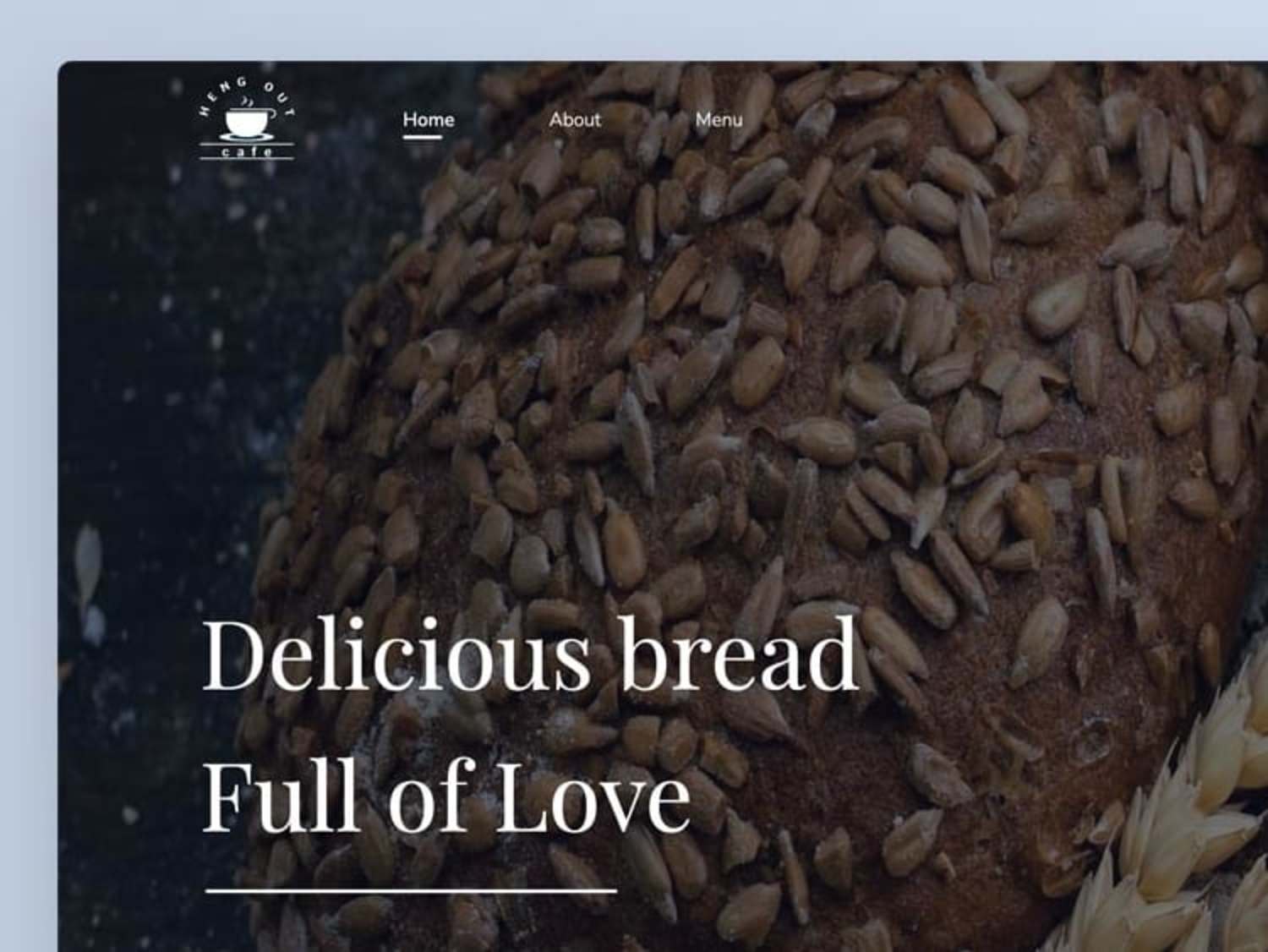This screenshot has width=1268, height=952.
Task: Select the Home navigation link
Action: (428, 119)
